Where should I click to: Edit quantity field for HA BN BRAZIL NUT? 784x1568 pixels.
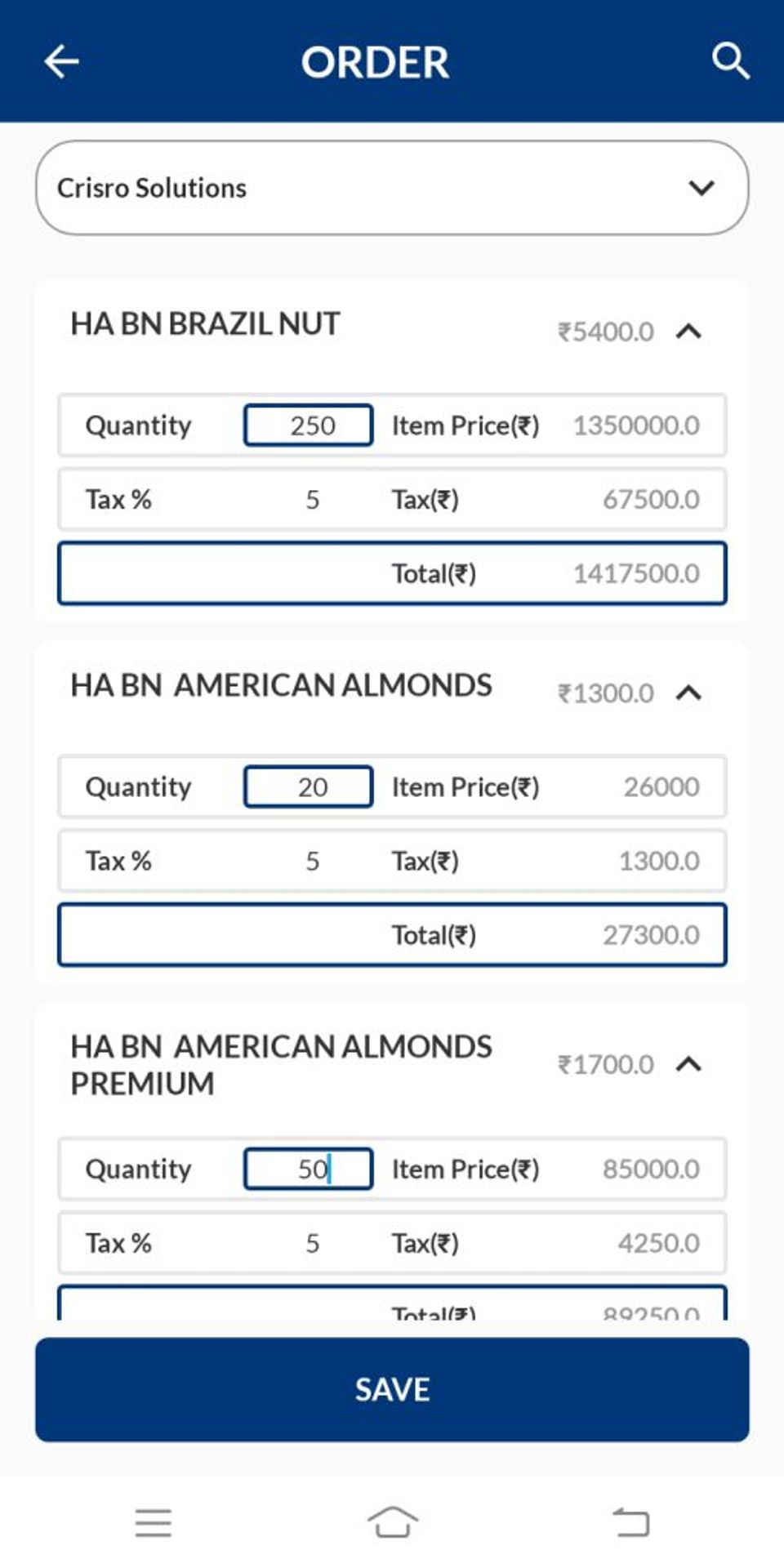pyautogui.click(x=309, y=425)
